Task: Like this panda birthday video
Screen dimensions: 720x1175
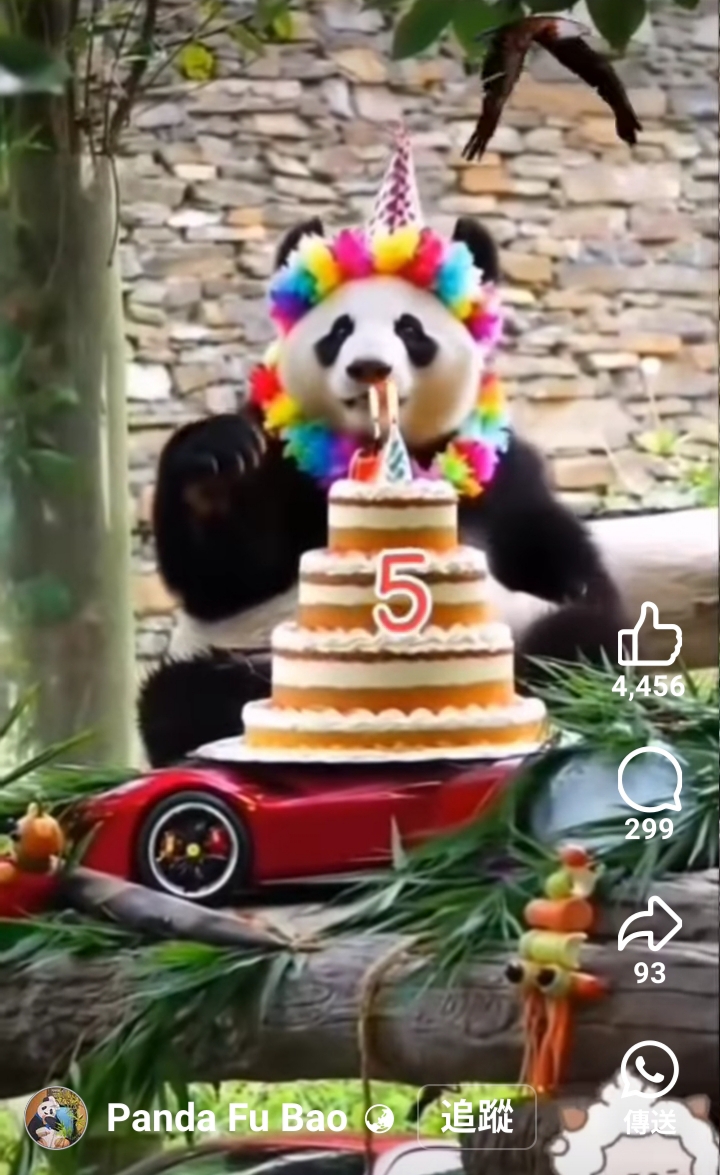Action: point(649,635)
